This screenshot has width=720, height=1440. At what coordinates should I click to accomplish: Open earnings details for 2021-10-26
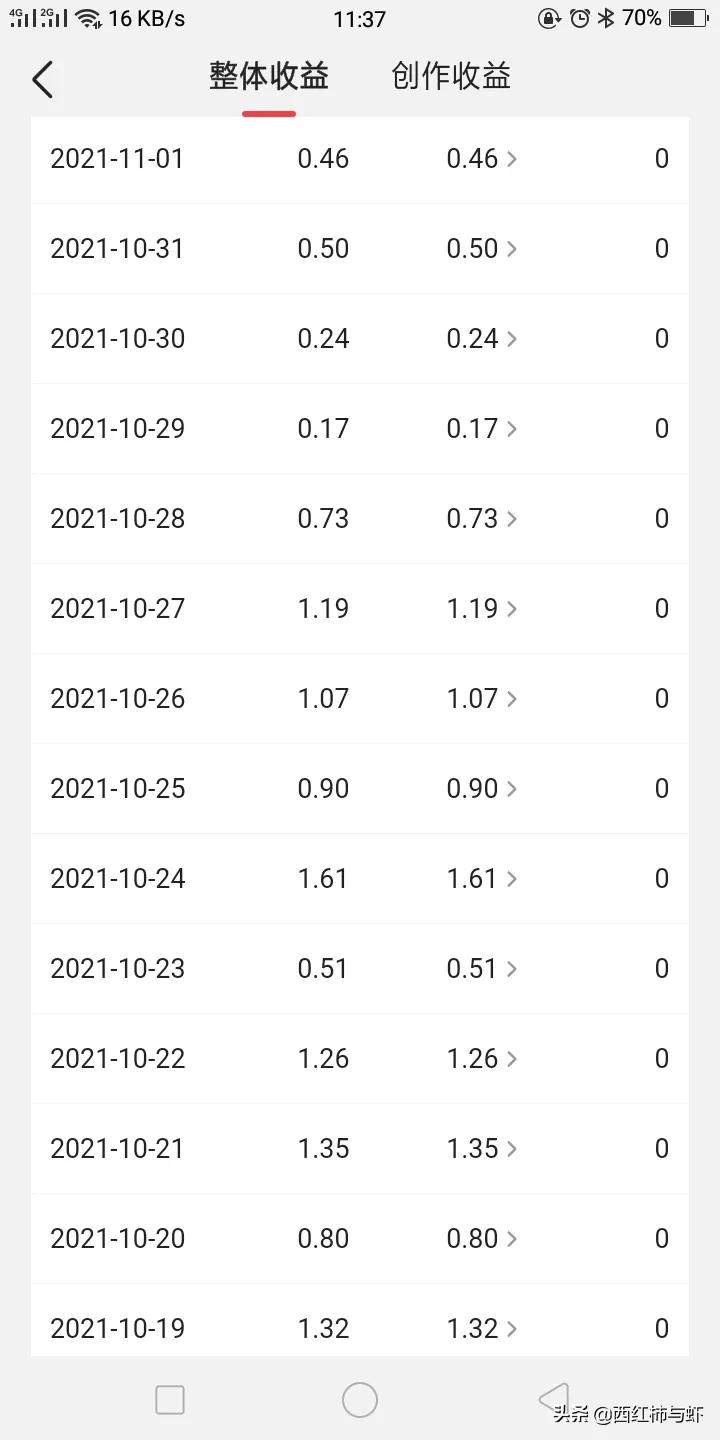click(x=481, y=699)
